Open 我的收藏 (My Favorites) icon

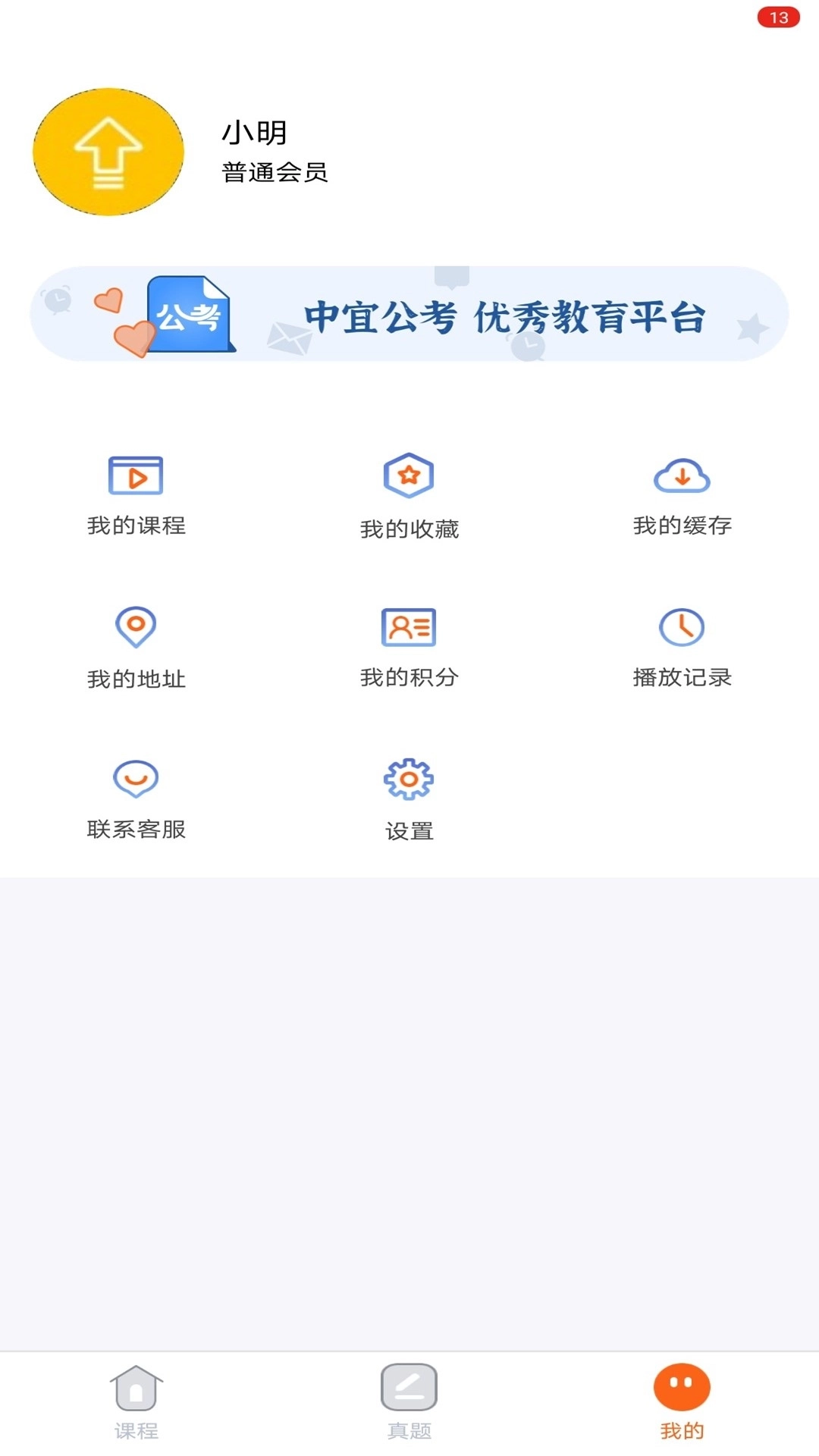(x=409, y=475)
